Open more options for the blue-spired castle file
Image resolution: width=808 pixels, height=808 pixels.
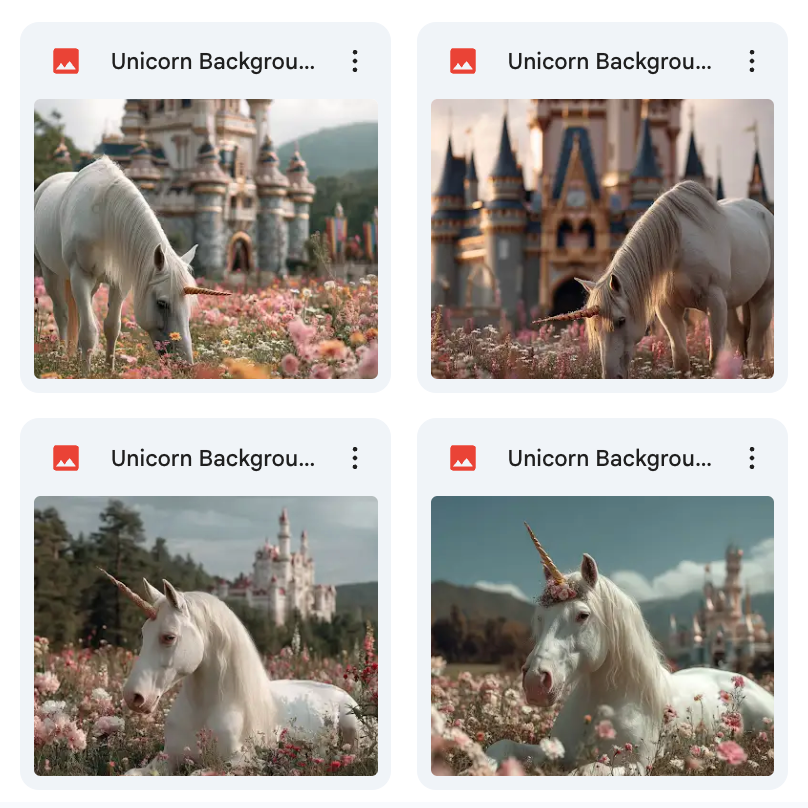(x=752, y=61)
